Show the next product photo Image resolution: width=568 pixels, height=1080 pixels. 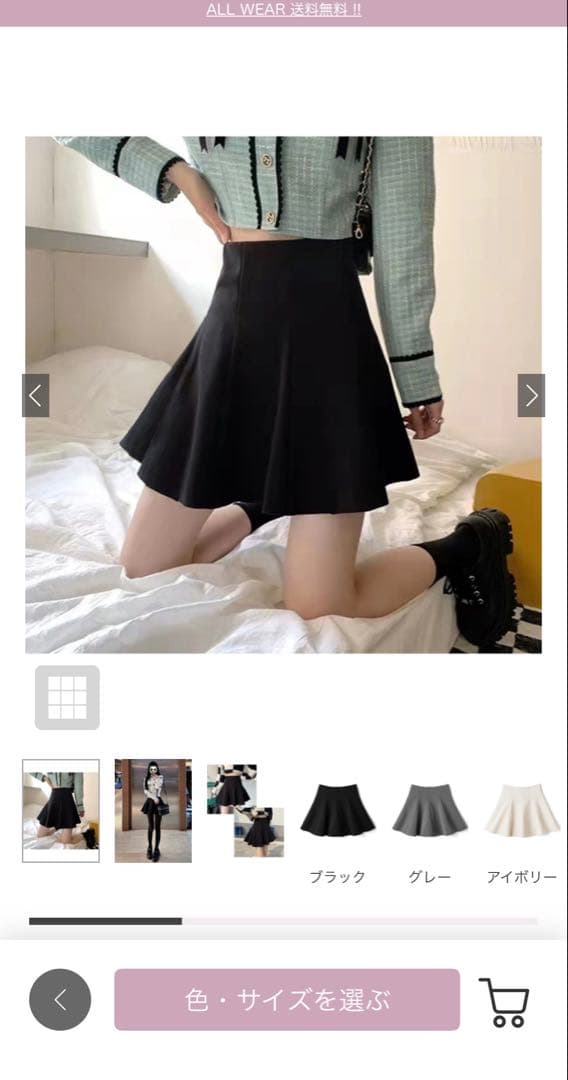531,395
